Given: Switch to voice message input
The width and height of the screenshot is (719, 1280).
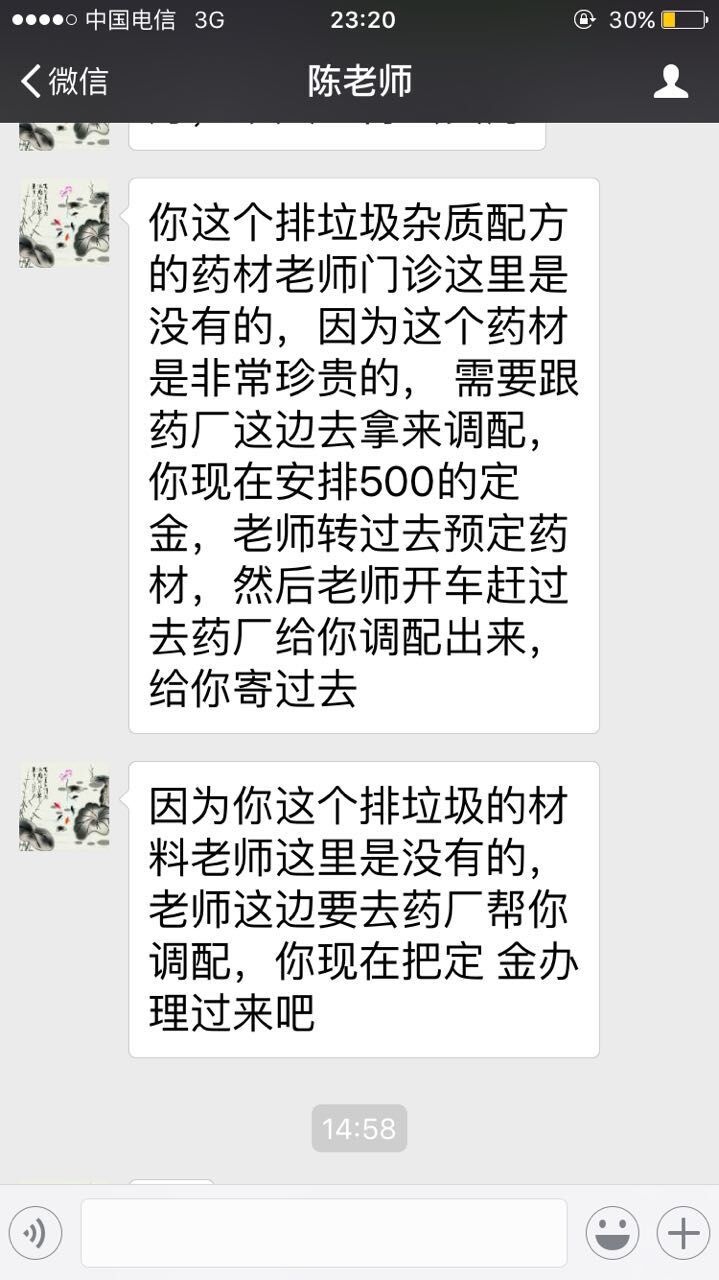Looking at the screenshot, I should click(36, 1233).
